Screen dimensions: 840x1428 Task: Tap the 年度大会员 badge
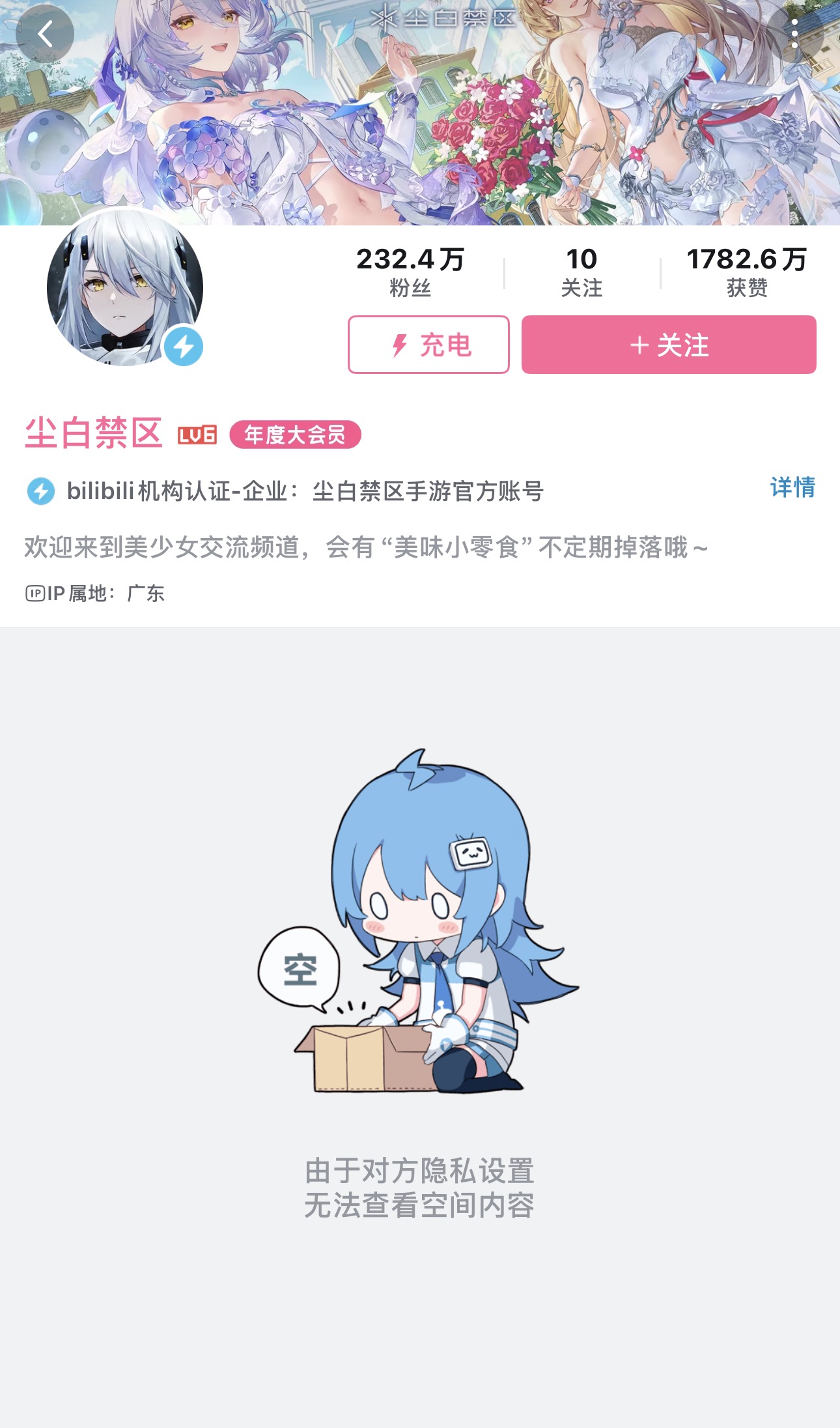(295, 435)
